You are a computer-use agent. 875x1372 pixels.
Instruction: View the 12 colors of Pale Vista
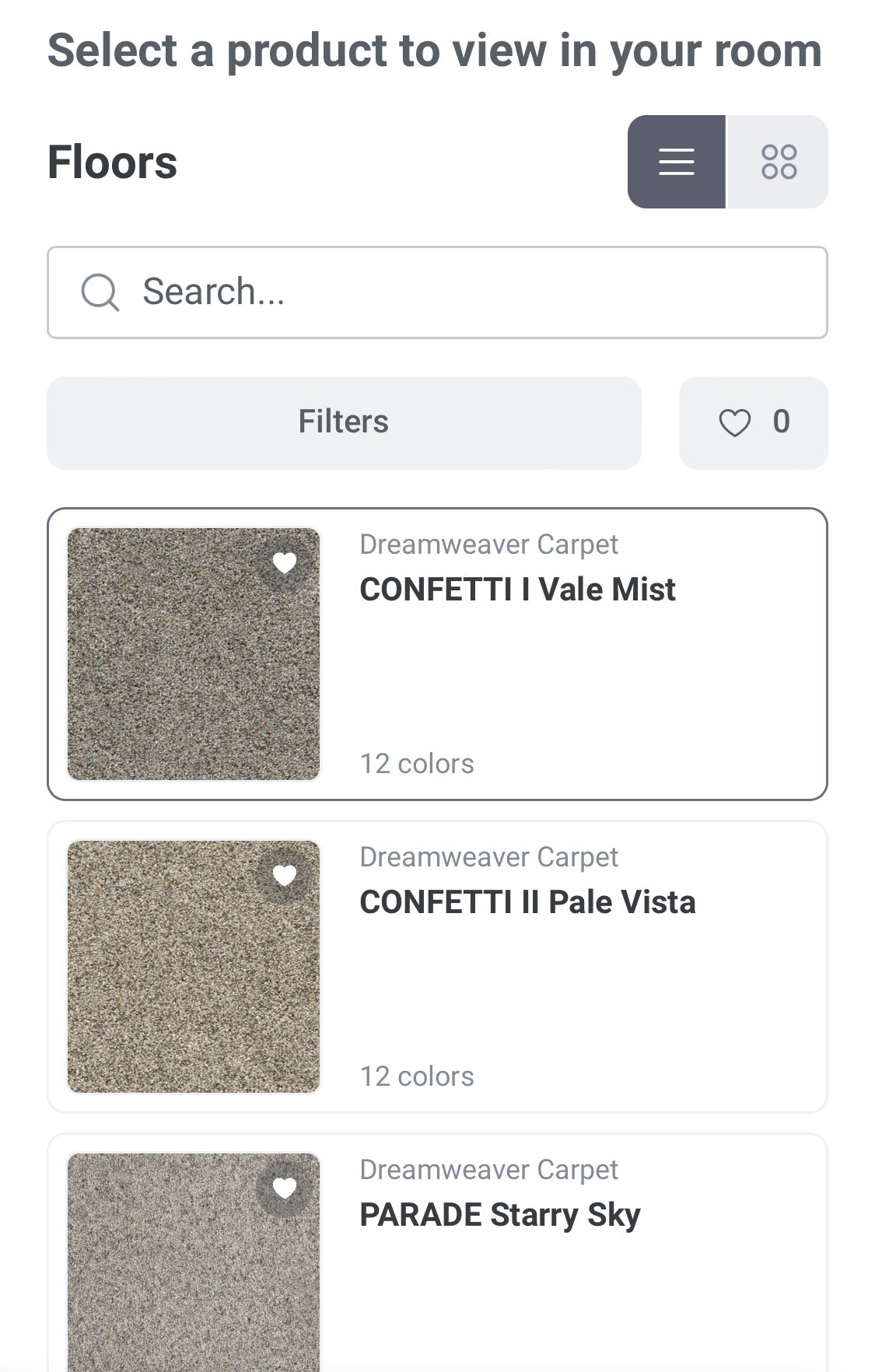point(416,1076)
